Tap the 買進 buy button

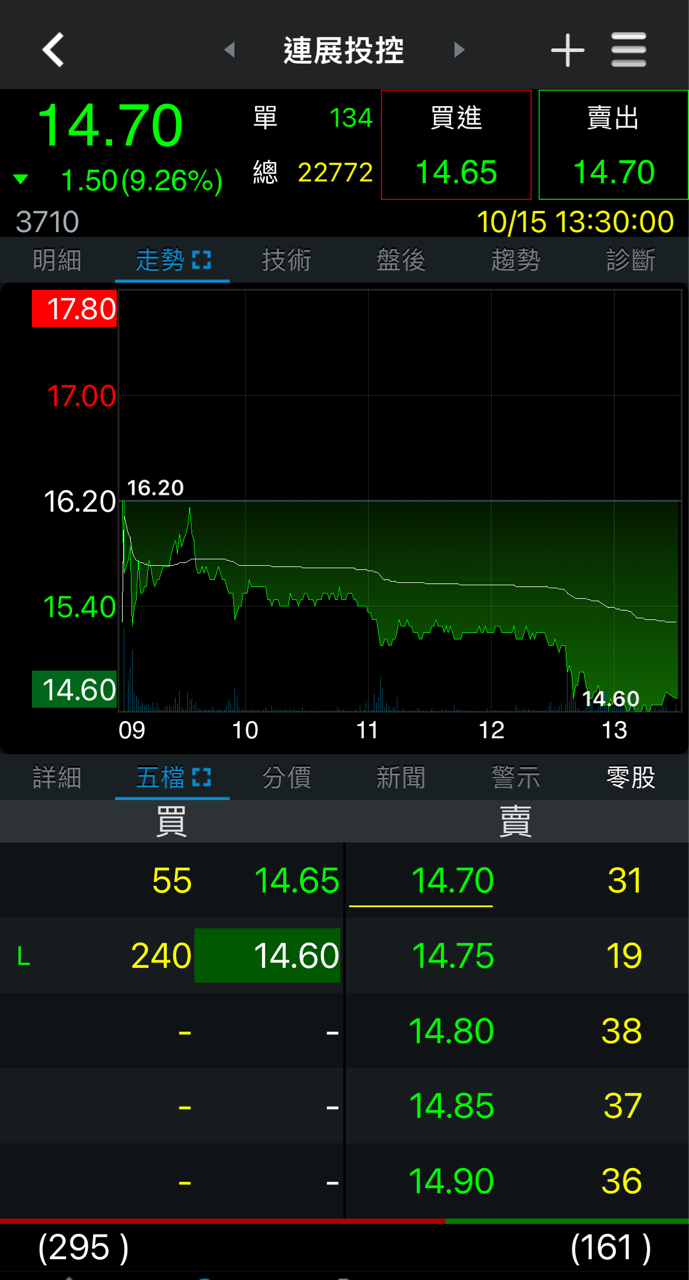pos(456,145)
